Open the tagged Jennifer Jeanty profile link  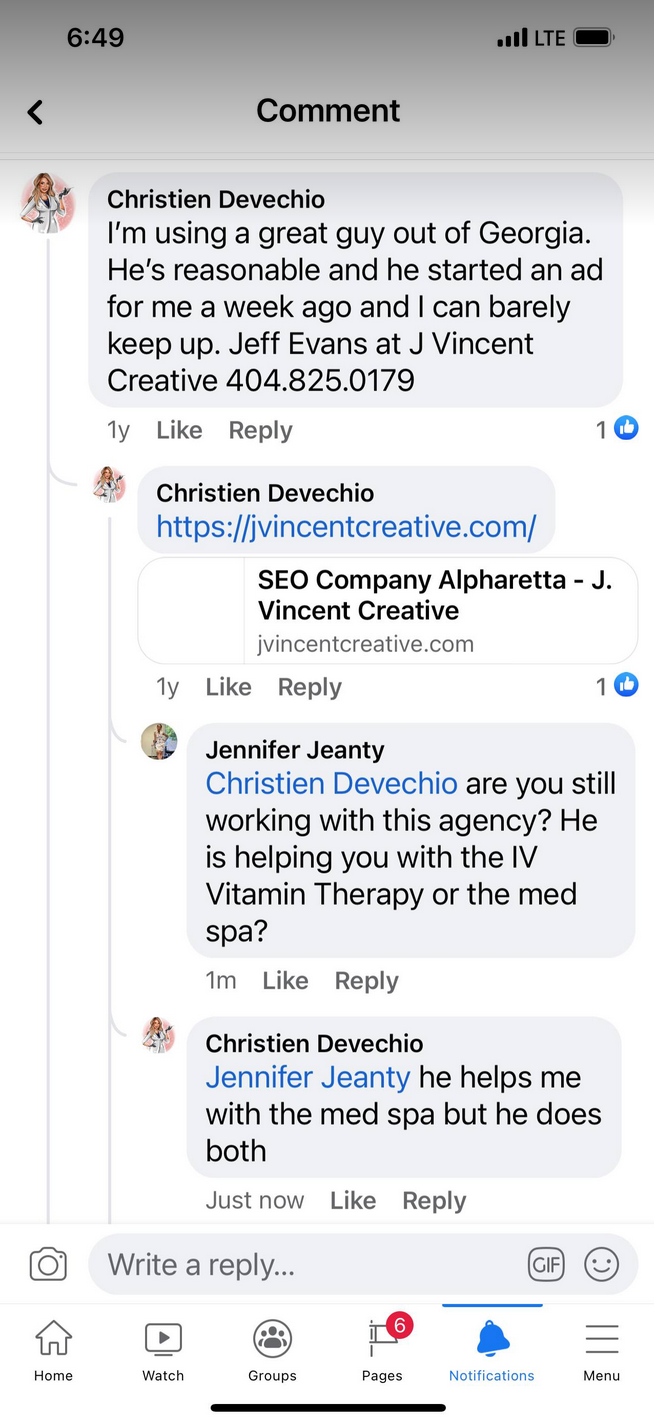click(308, 1077)
